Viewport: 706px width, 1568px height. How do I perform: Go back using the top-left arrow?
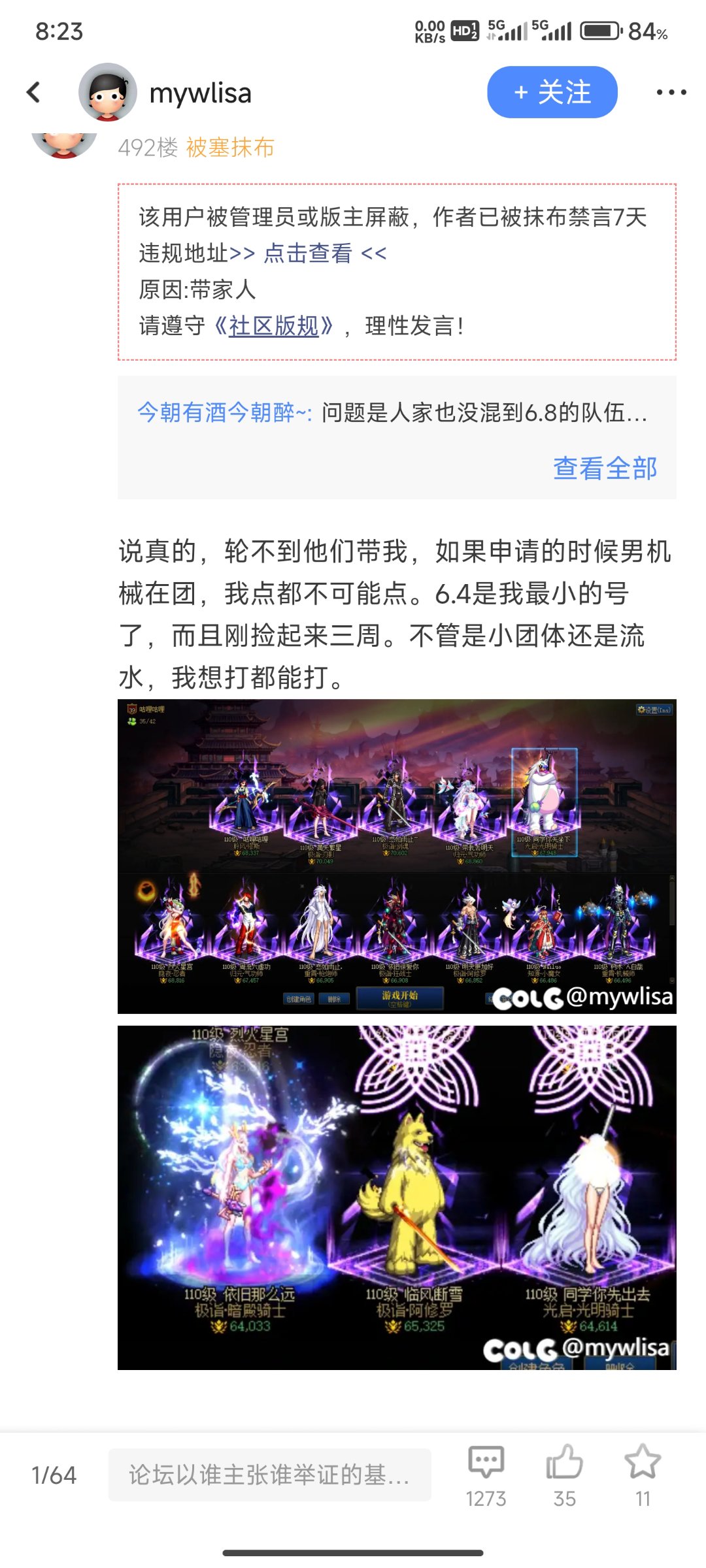[x=33, y=92]
